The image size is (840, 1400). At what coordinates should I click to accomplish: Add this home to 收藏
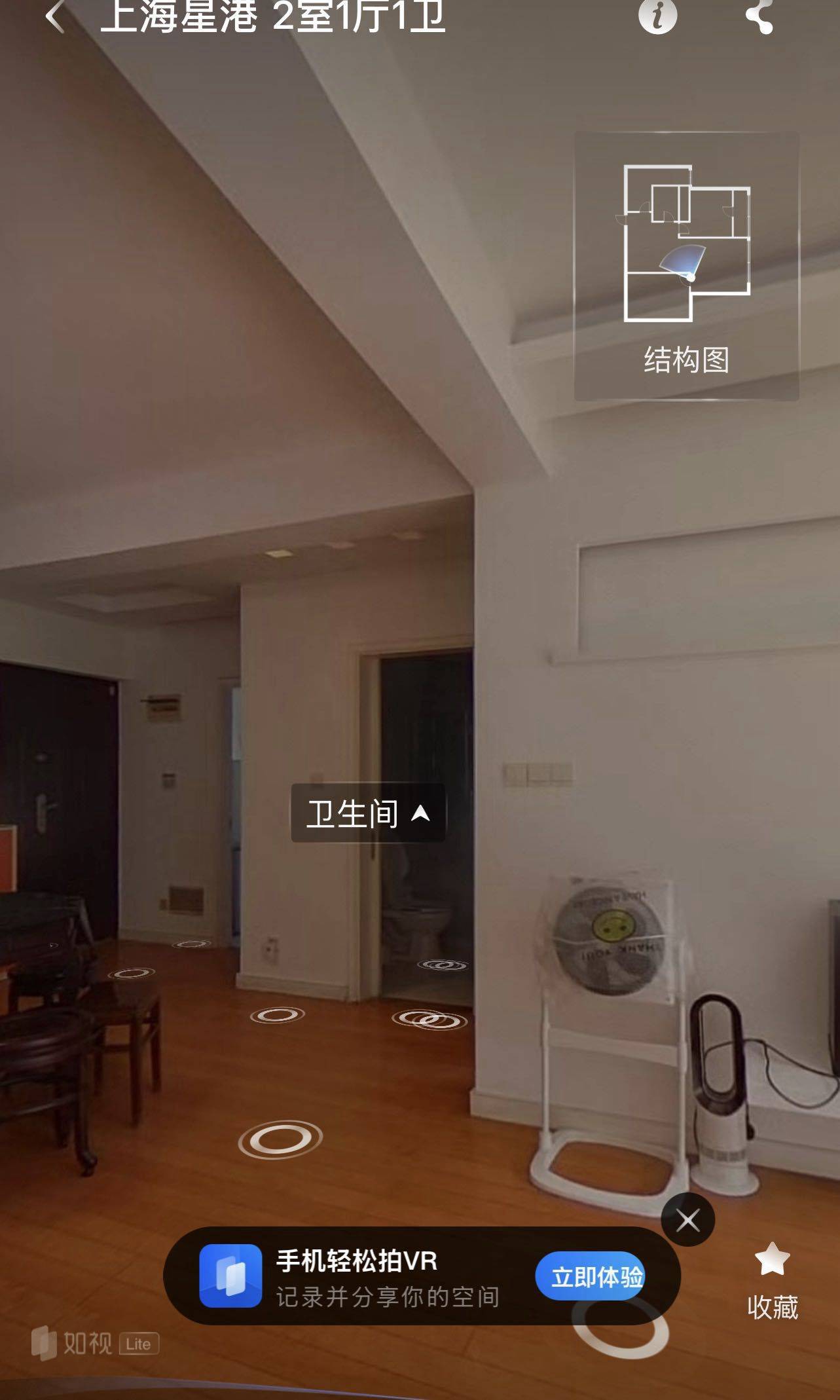(773, 1280)
